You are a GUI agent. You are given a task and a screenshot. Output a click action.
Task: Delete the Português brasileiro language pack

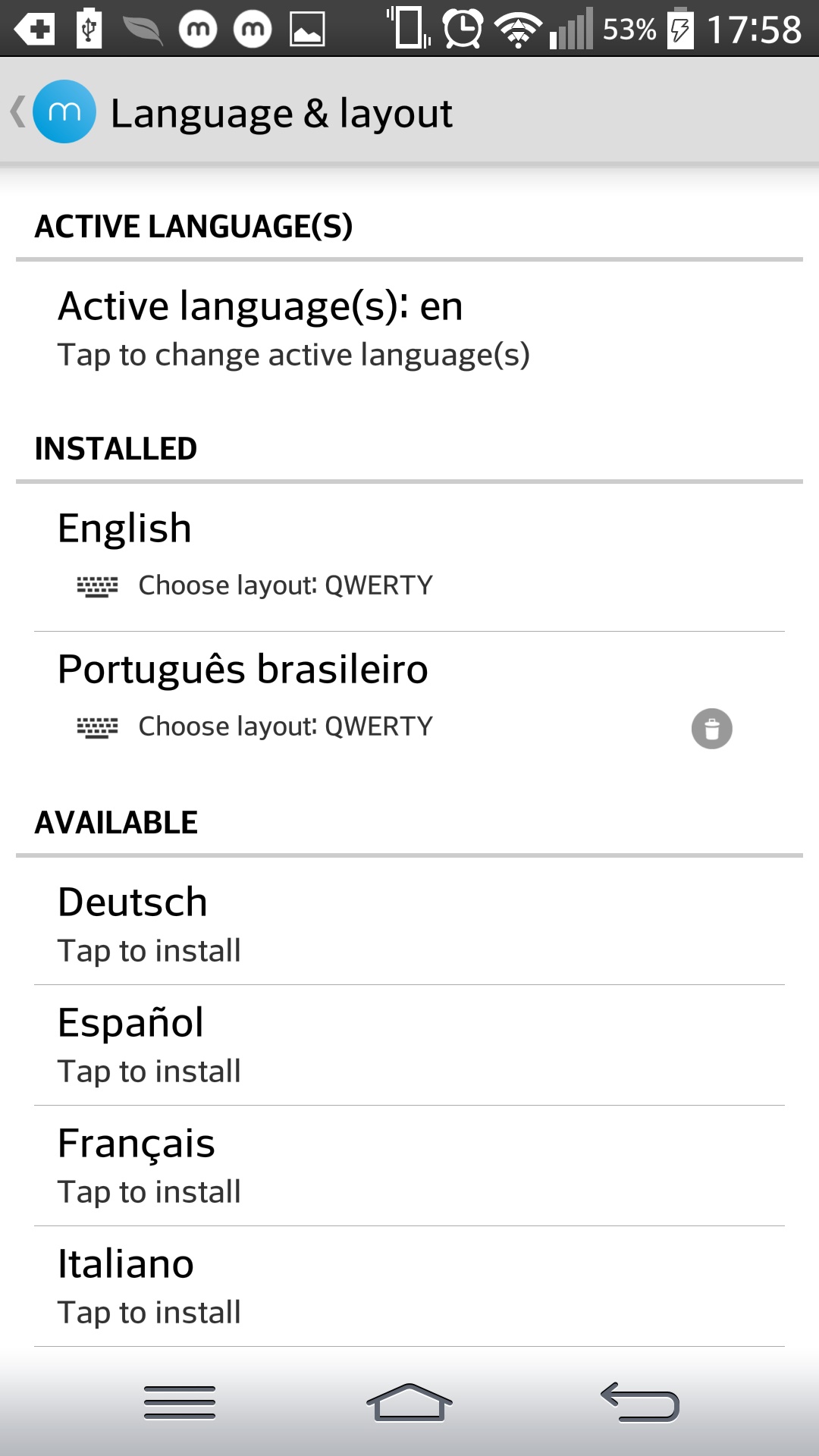tap(711, 729)
